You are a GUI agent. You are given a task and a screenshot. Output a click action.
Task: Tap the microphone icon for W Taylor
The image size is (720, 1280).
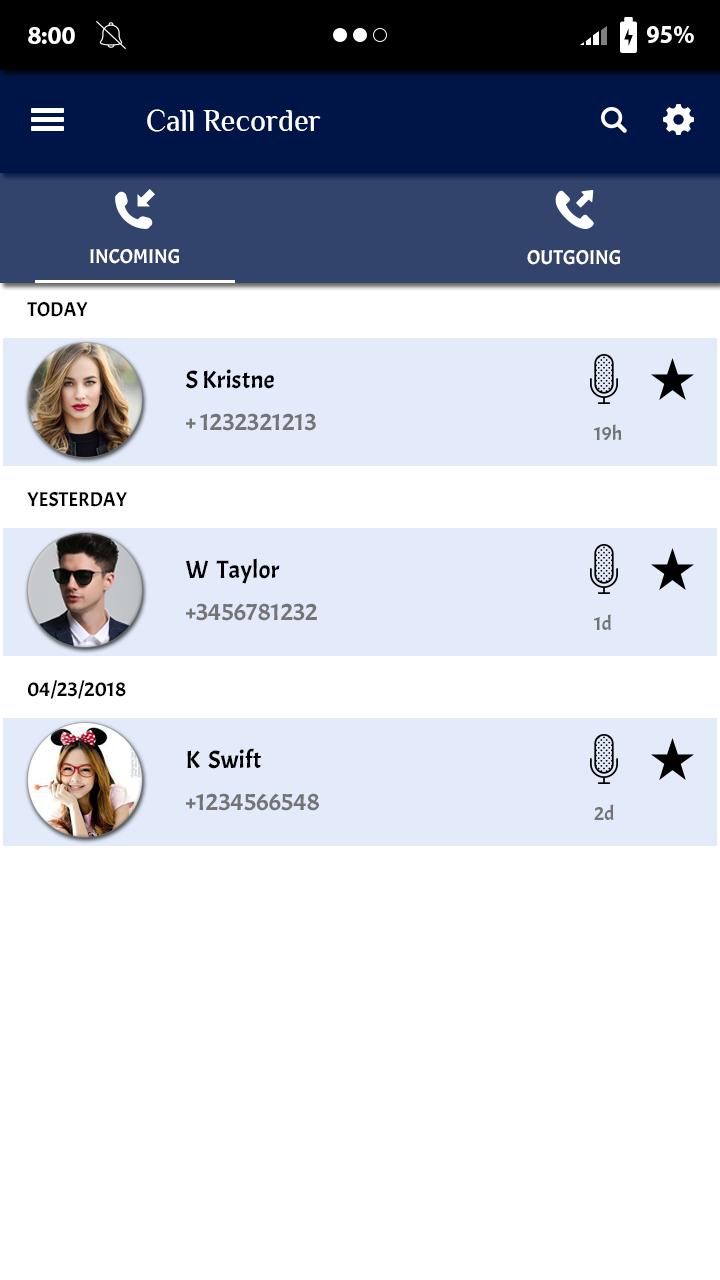tap(604, 569)
